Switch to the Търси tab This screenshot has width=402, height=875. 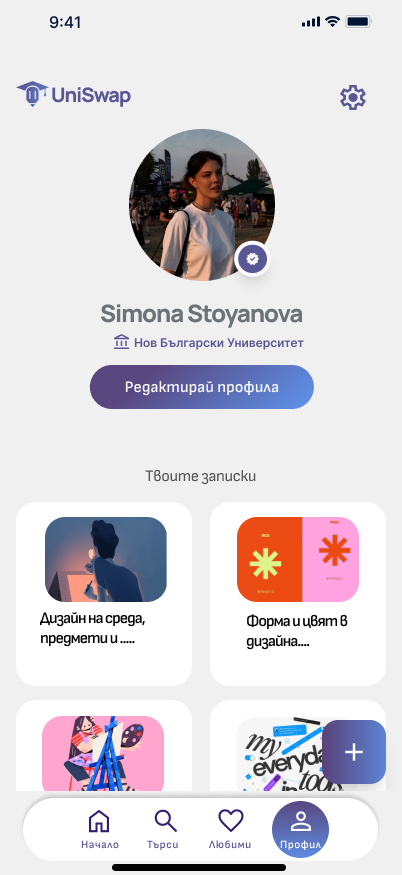click(x=165, y=829)
